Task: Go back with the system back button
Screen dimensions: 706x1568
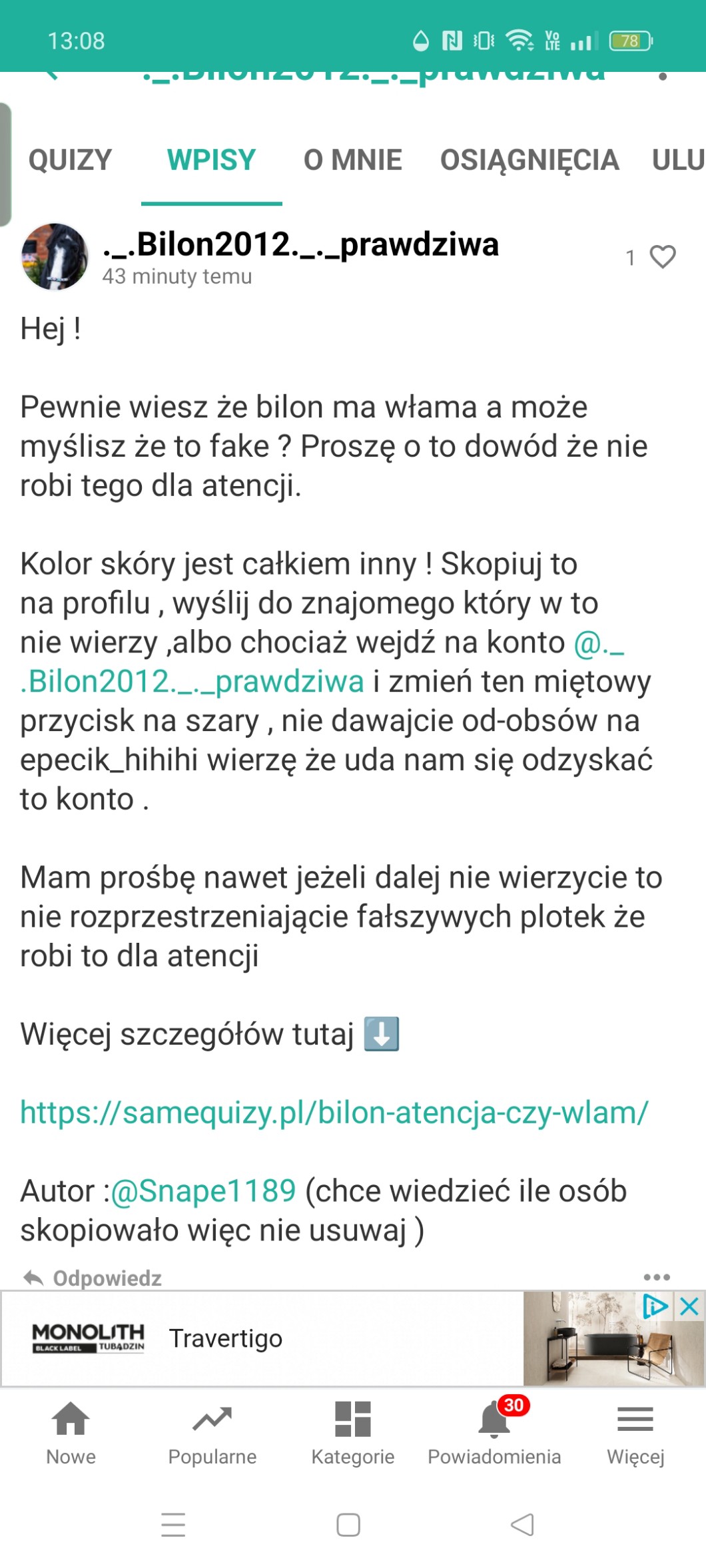Action: point(522,1525)
